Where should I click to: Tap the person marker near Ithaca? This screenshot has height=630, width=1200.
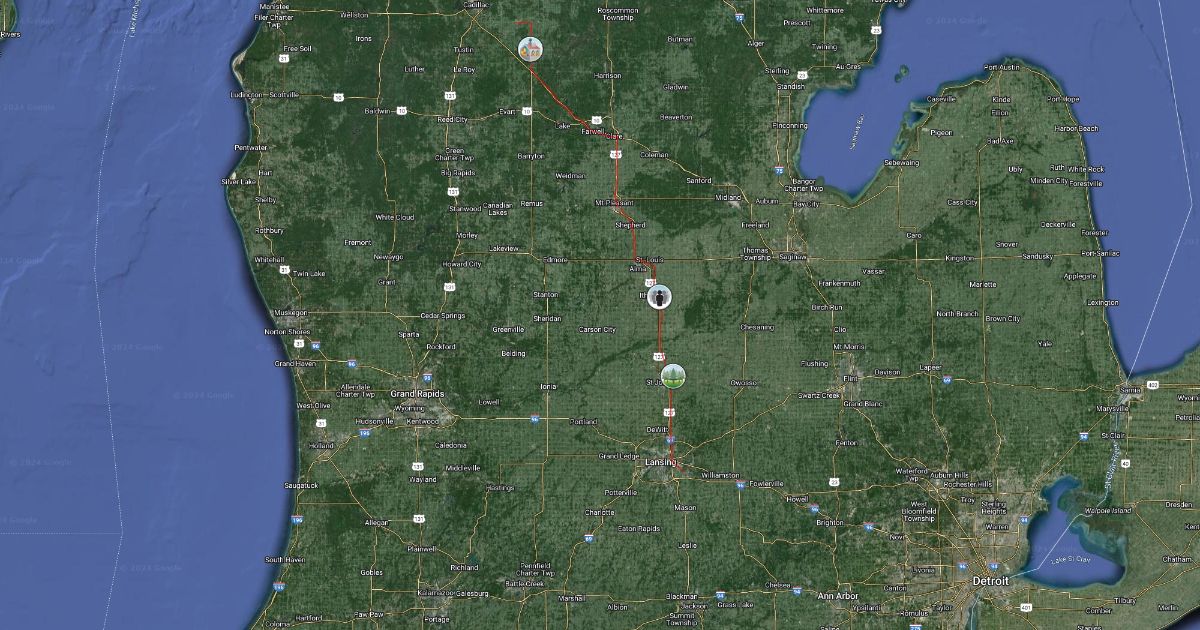(659, 297)
